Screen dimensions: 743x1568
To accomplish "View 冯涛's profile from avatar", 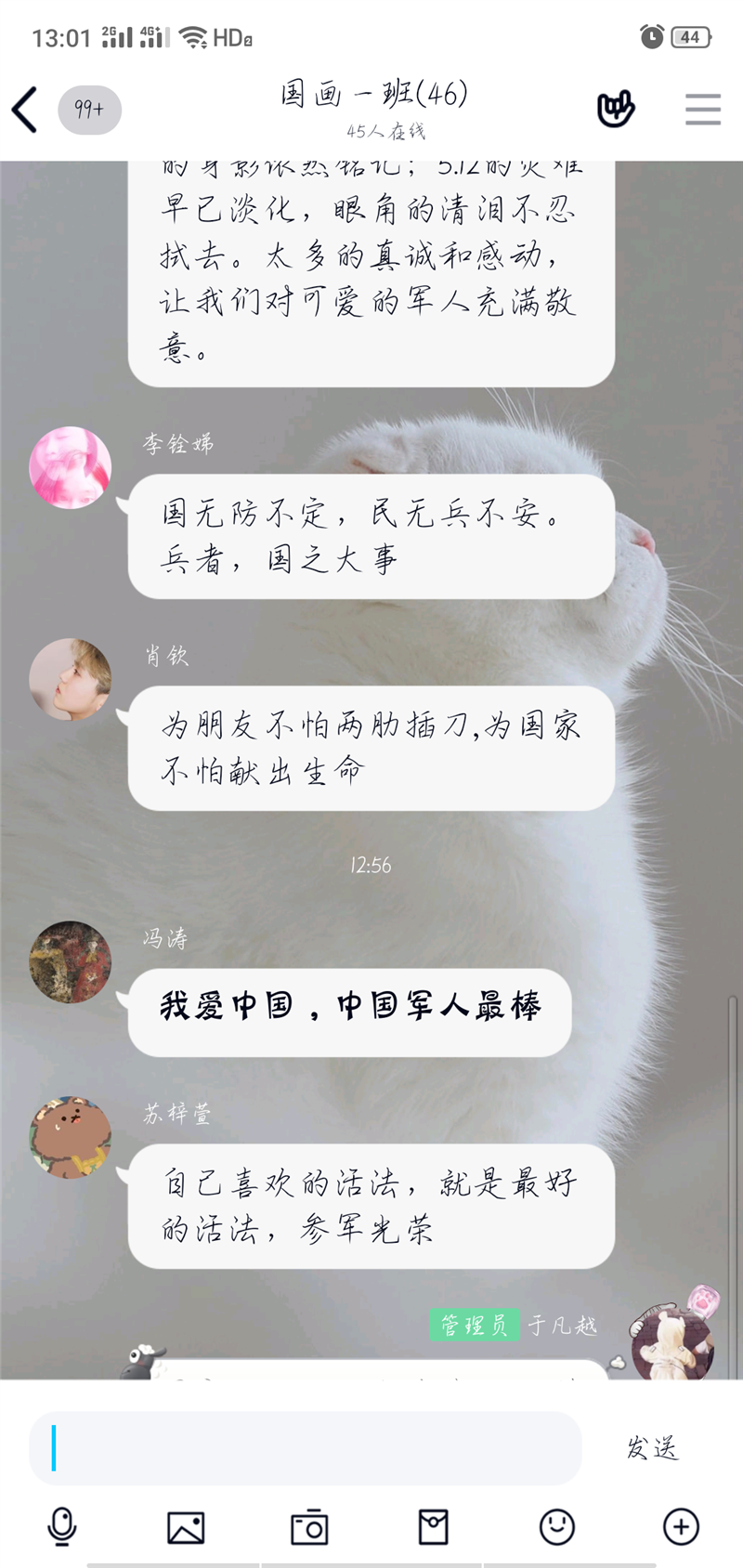I will [x=71, y=961].
